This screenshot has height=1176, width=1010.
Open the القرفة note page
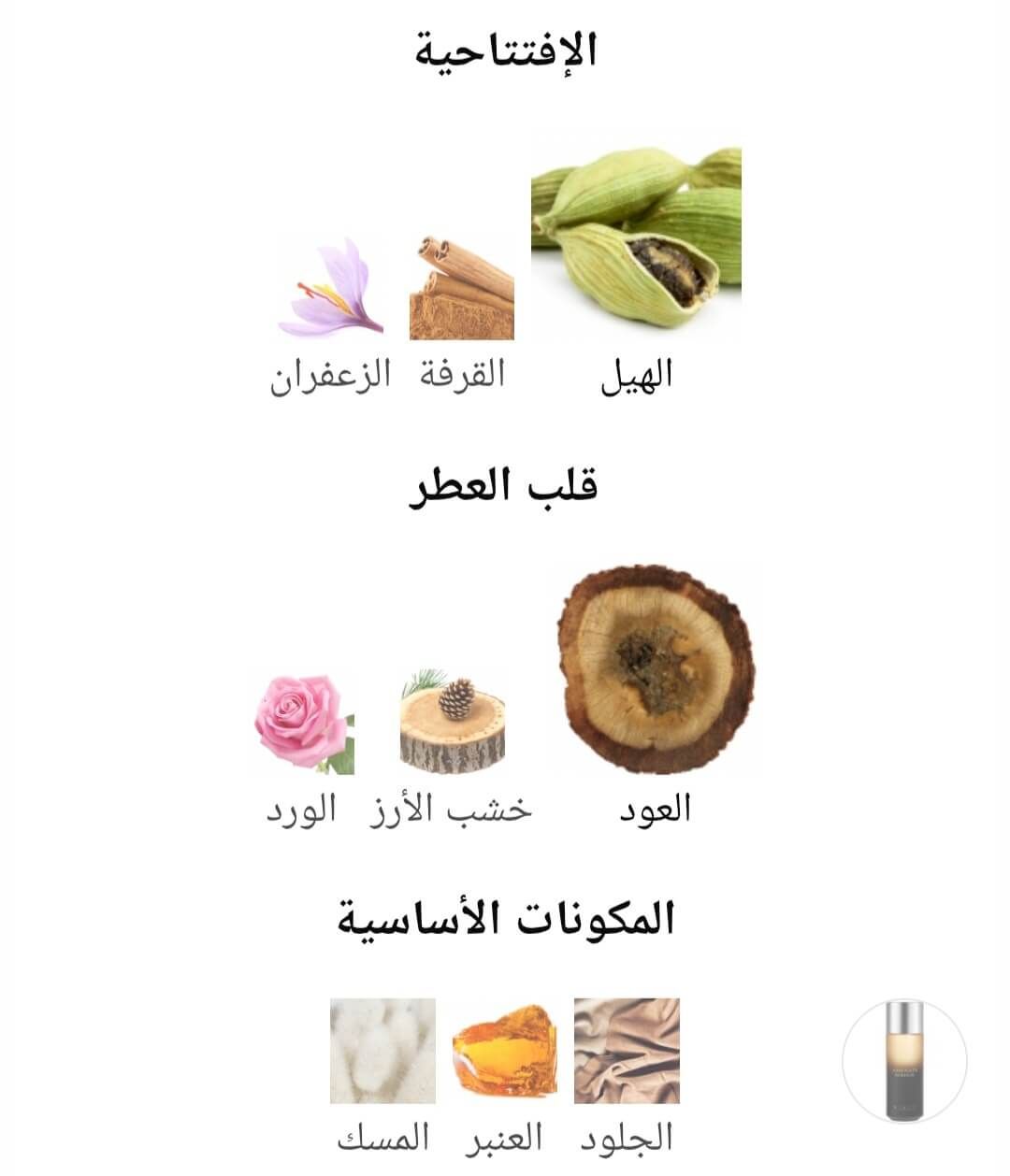tap(462, 288)
